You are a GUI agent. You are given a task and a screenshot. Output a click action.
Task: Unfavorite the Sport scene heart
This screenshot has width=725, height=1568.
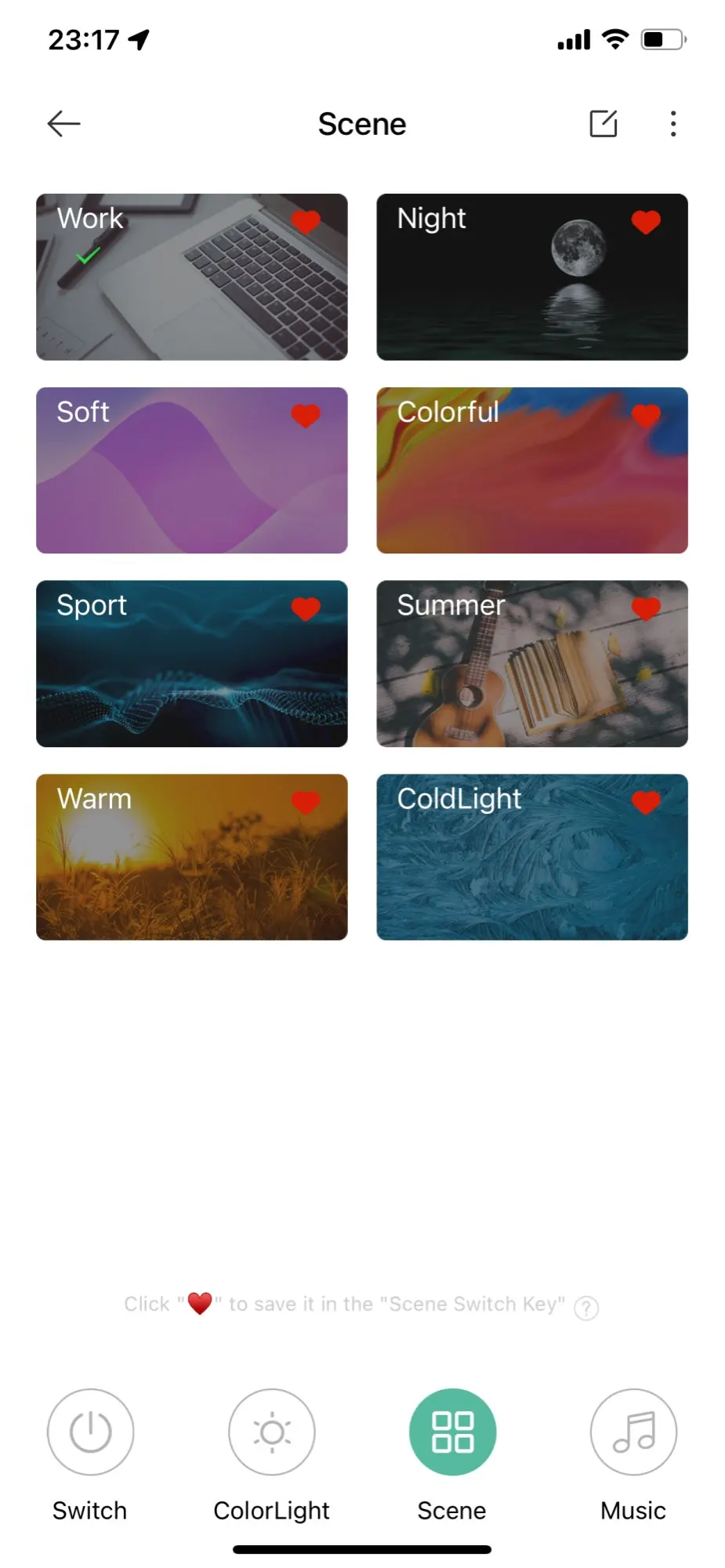[306, 608]
